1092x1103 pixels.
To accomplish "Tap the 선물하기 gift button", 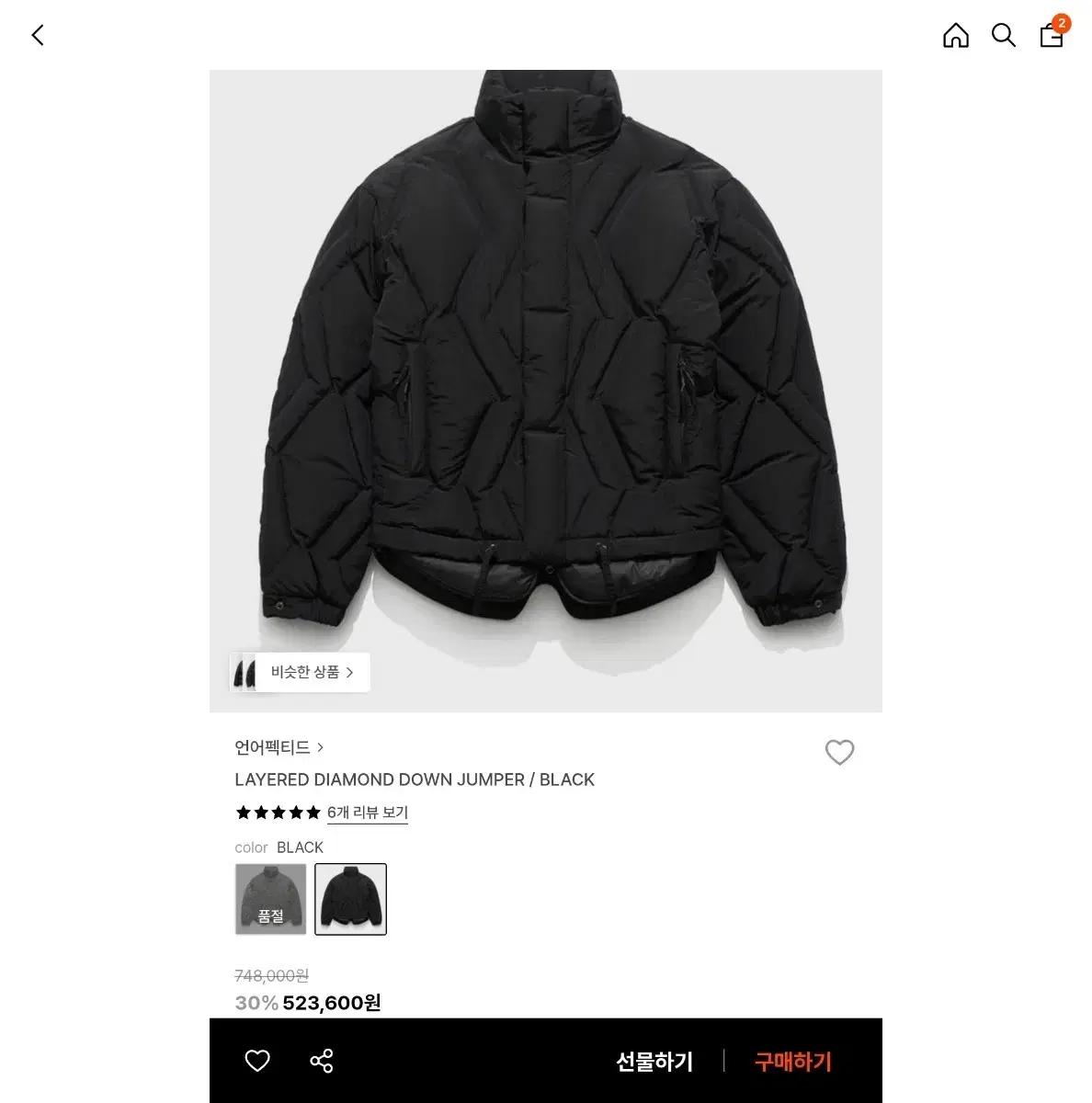I will tap(654, 1061).
